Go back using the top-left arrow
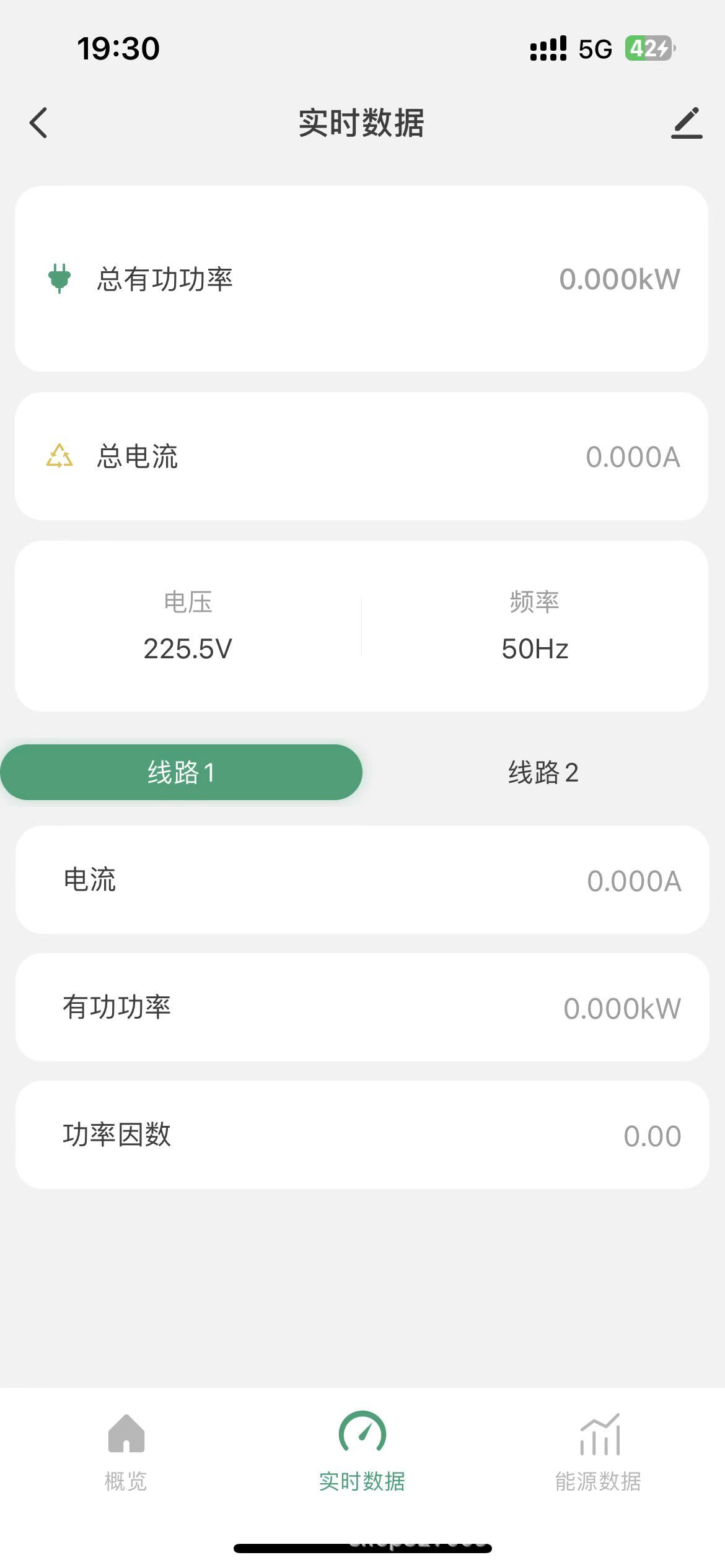The height and width of the screenshot is (1568, 725). pyautogui.click(x=38, y=123)
